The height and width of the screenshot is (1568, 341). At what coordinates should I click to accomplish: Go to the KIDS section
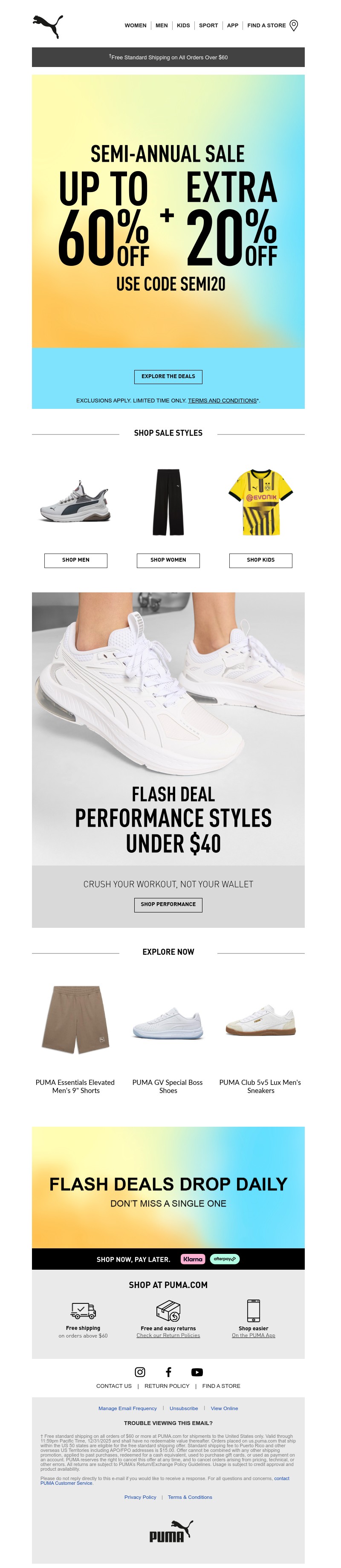(183, 26)
